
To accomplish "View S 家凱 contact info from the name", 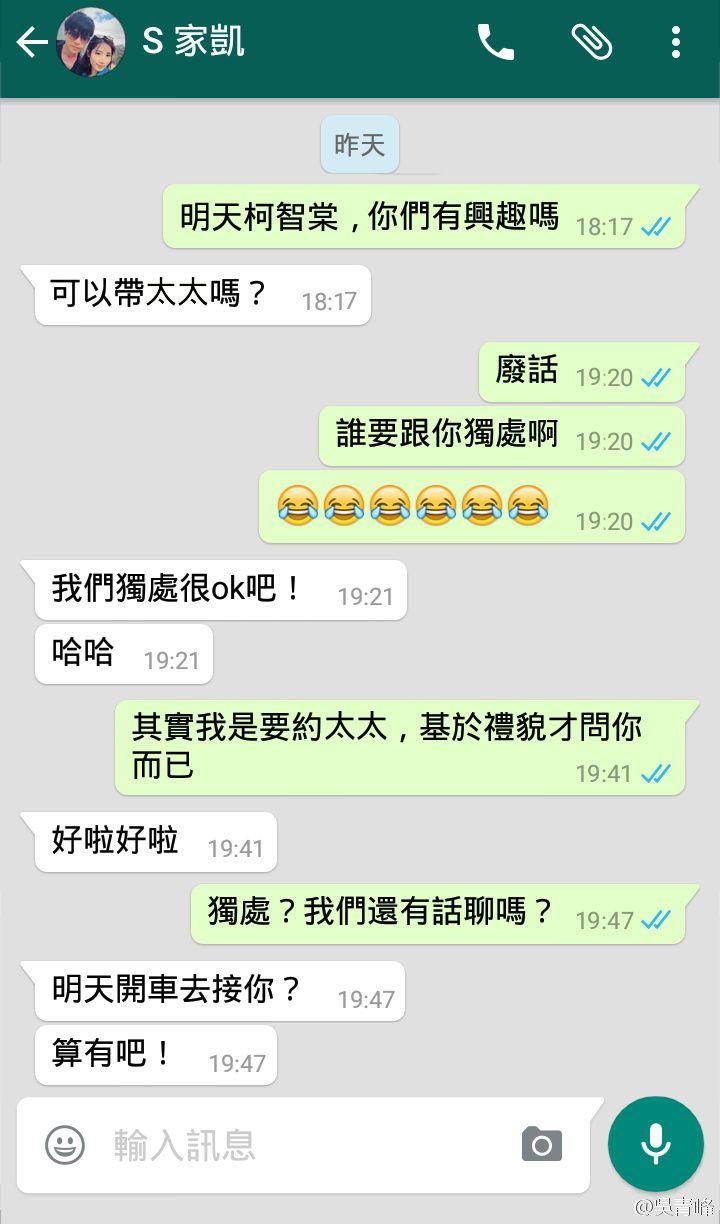I will click(193, 42).
